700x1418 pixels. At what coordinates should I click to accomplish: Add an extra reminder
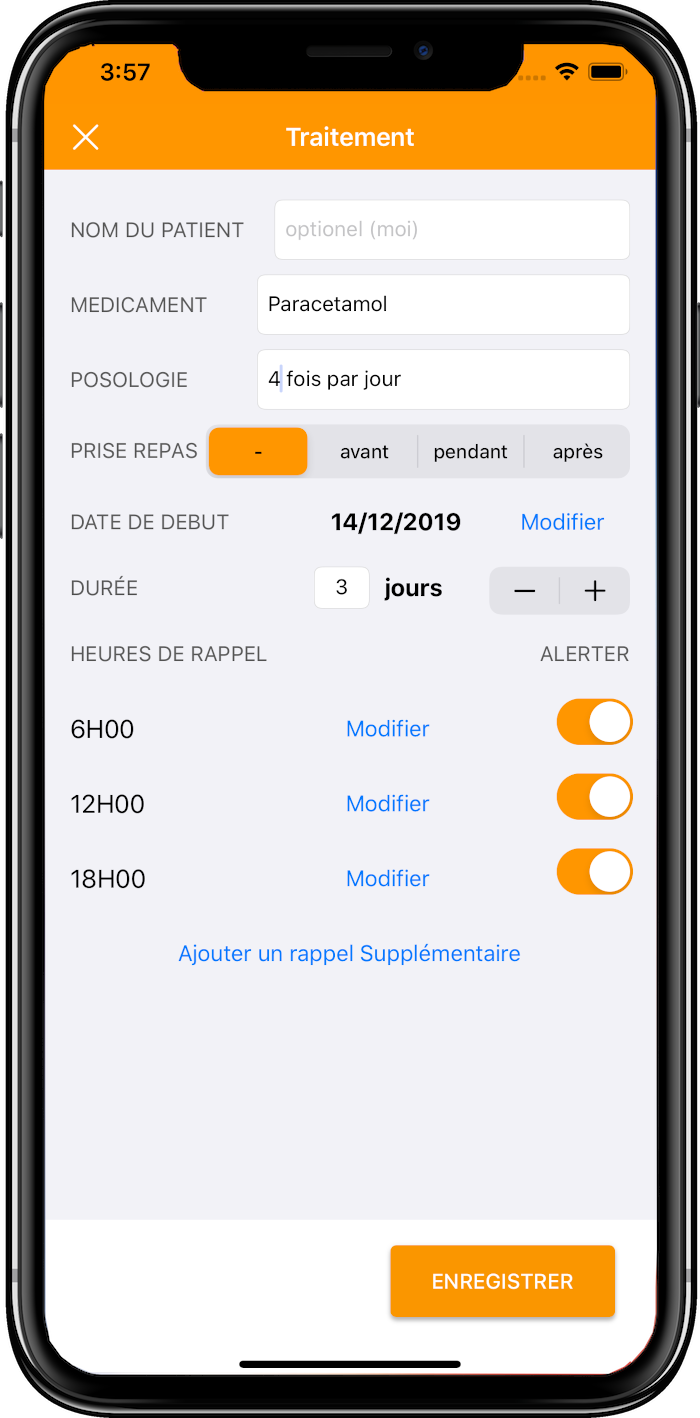349,954
